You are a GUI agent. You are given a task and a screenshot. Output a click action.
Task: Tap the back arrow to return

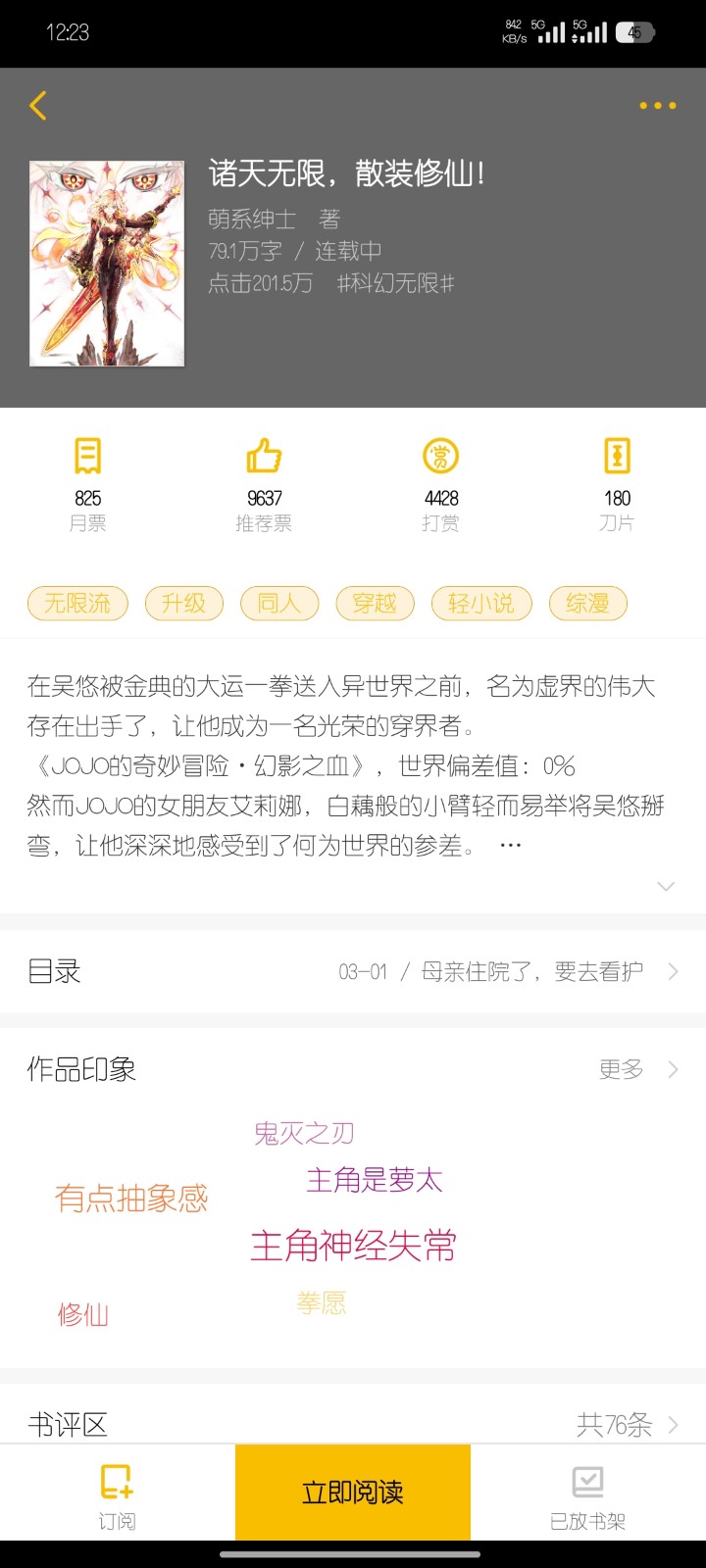pos(39,105)
